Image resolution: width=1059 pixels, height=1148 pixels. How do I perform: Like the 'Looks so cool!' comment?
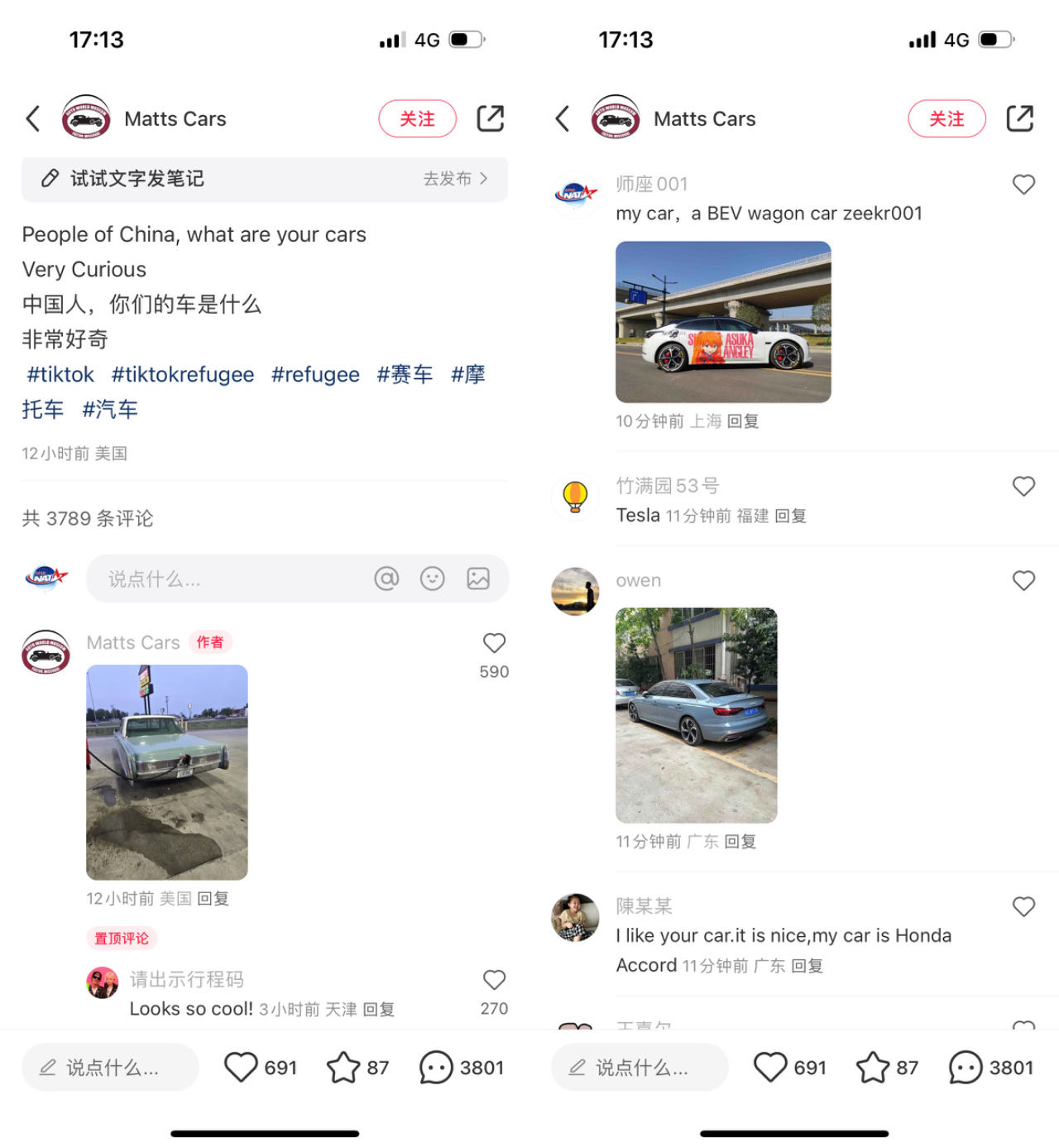point(494,980)
